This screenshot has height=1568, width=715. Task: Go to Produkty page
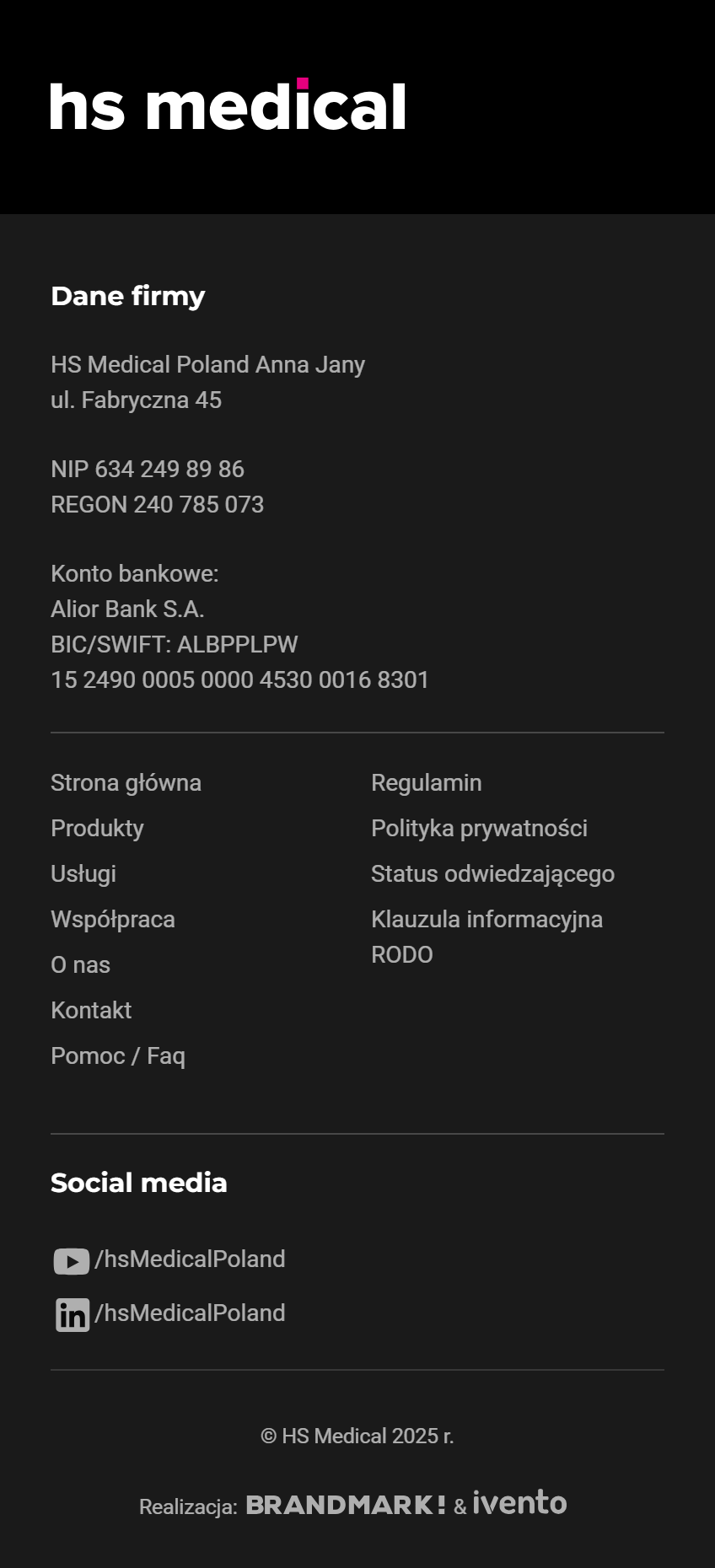click(x=97, y=829)
